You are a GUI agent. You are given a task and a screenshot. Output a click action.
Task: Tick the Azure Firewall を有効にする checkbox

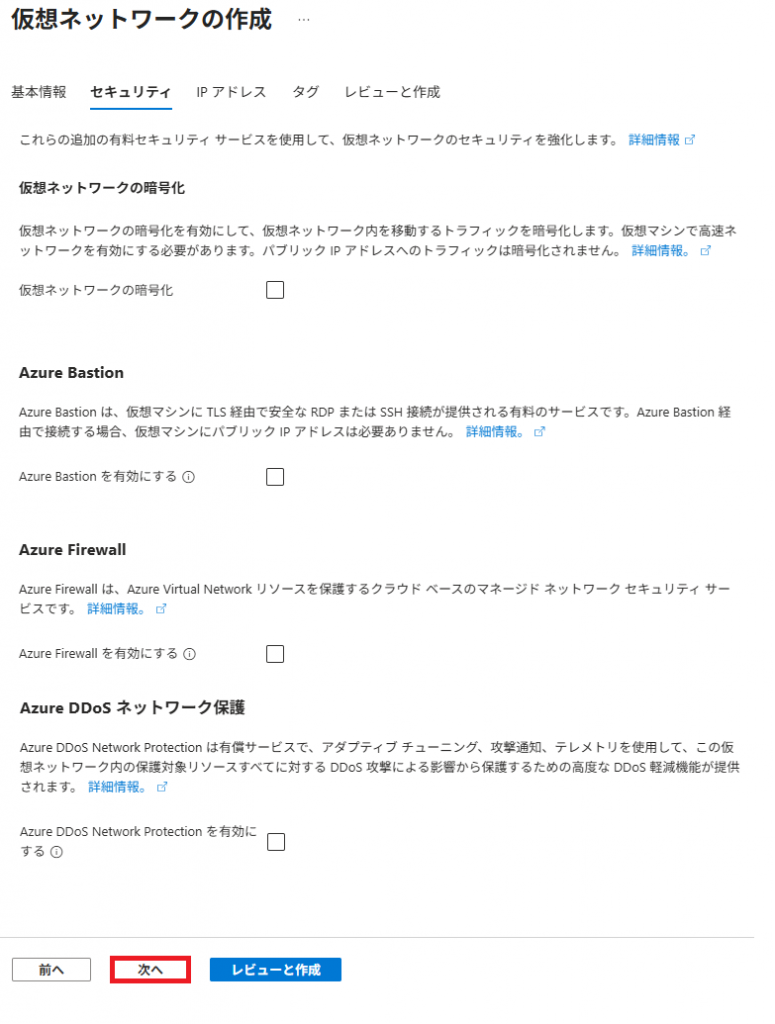tap(275, 654)
